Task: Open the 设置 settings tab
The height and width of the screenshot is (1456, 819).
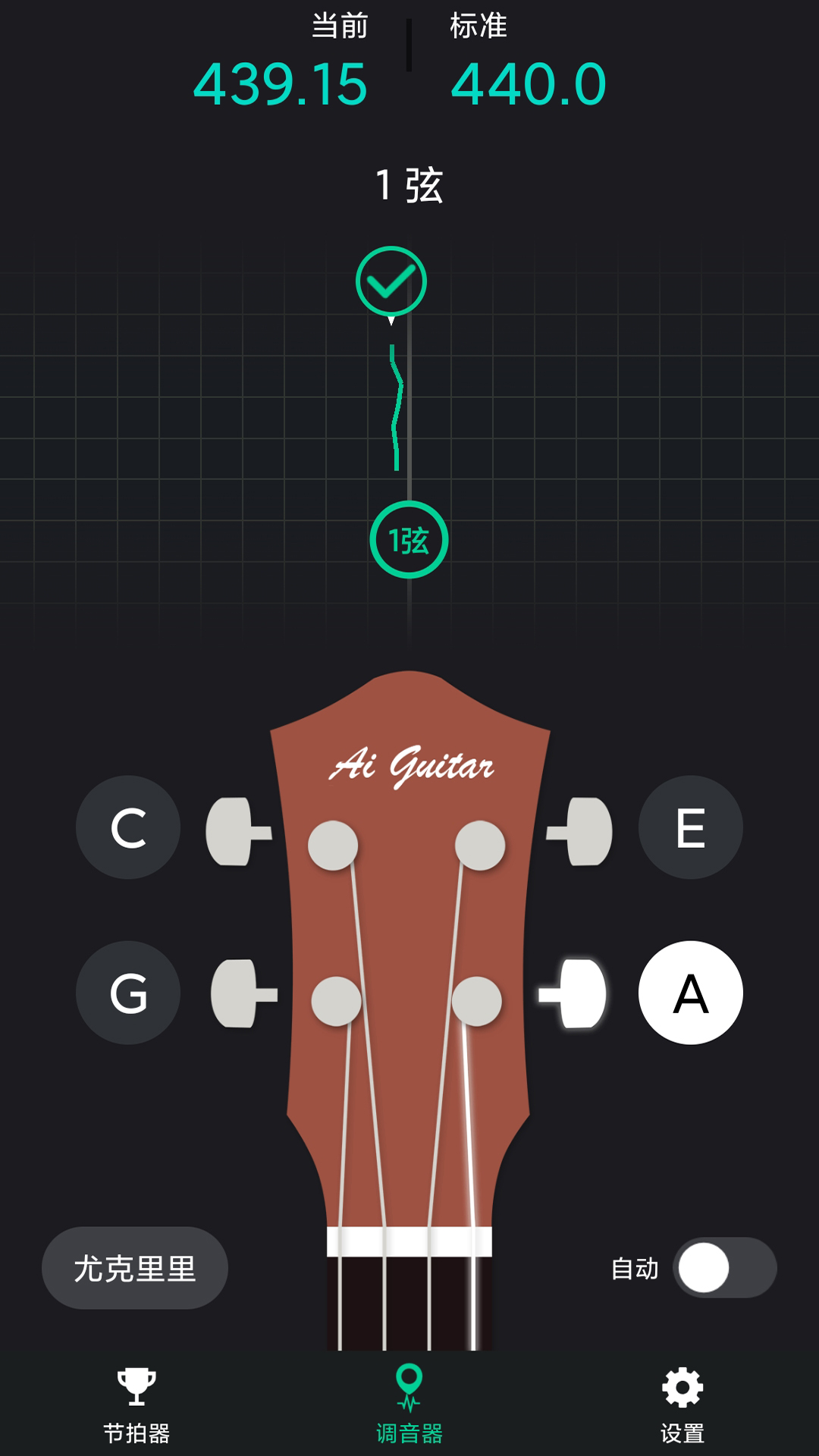Action: (682, 1404)
